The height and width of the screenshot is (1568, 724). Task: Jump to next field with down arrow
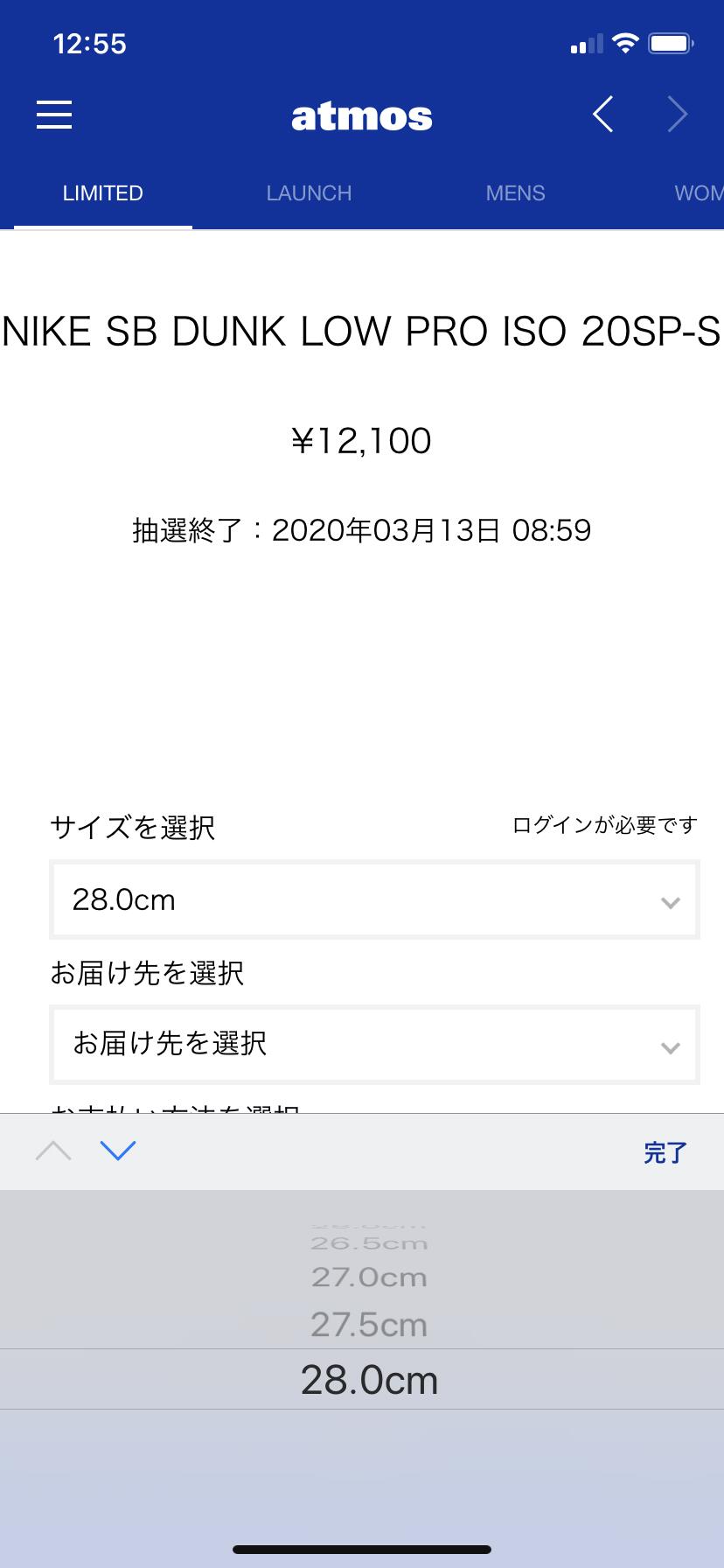tap(118, 1151)
